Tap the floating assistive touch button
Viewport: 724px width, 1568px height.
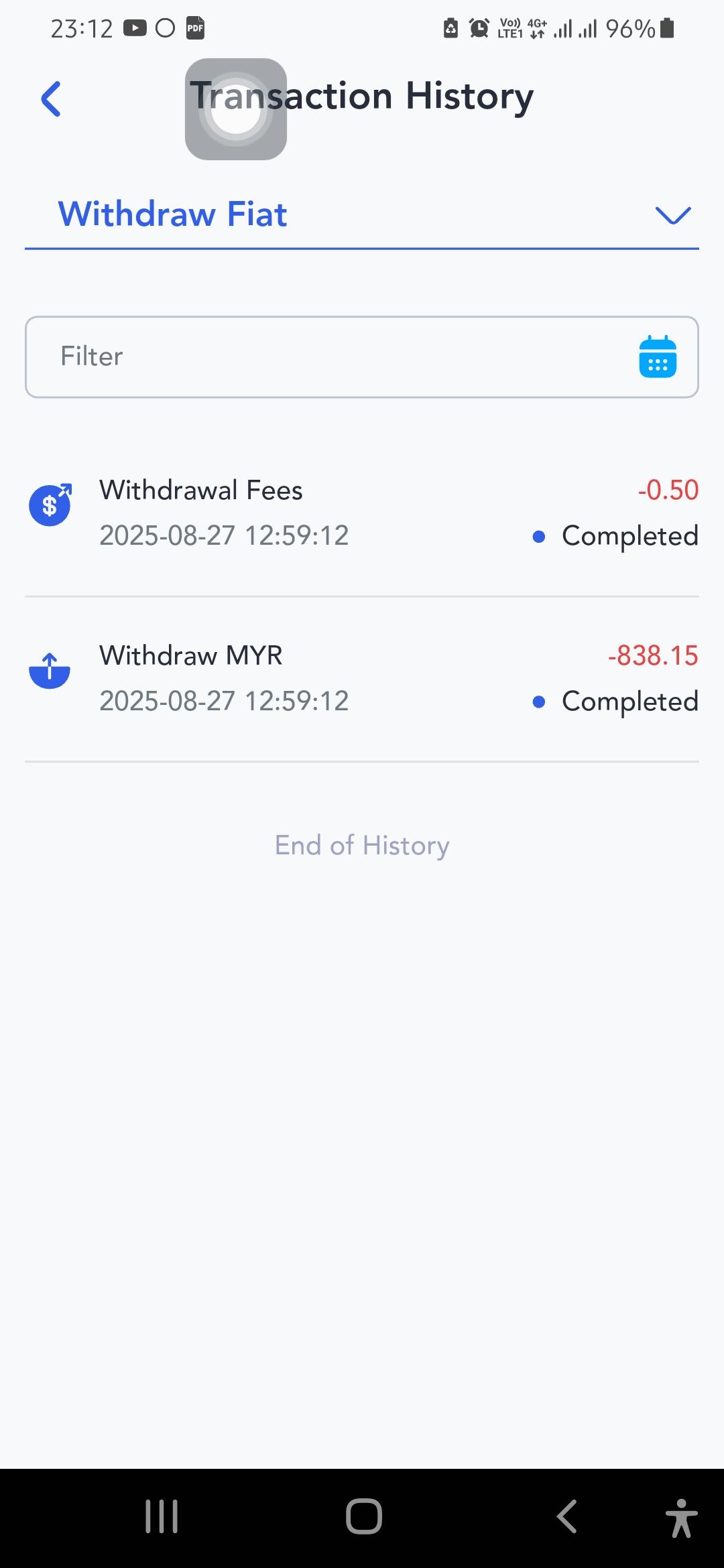click(236, 109)
